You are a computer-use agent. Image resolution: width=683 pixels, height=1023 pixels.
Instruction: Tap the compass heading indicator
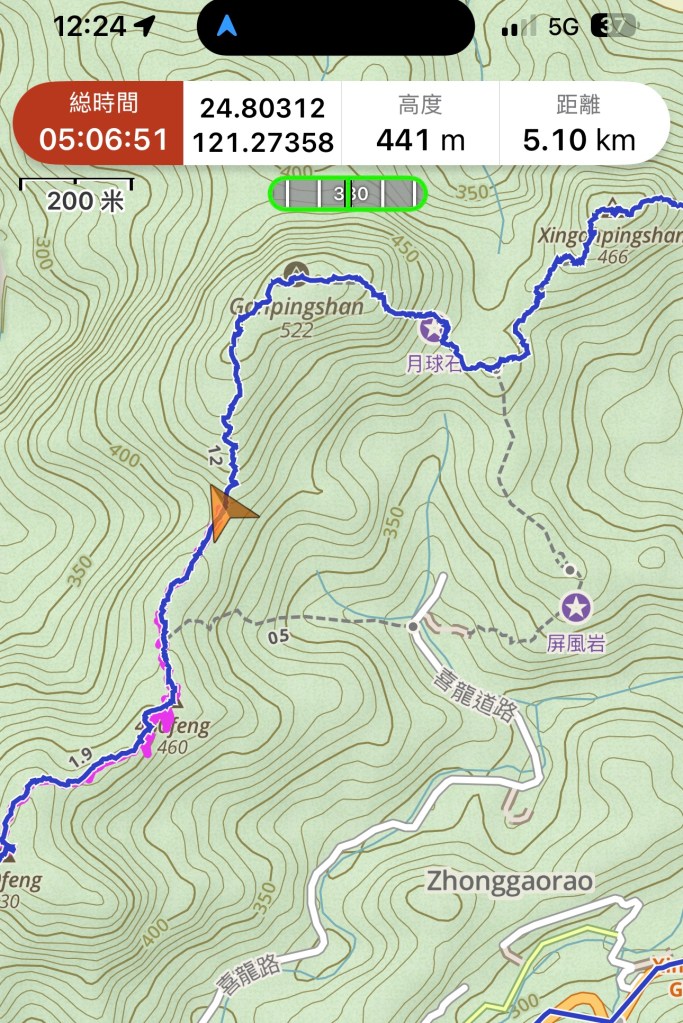[x=347, y=193]
